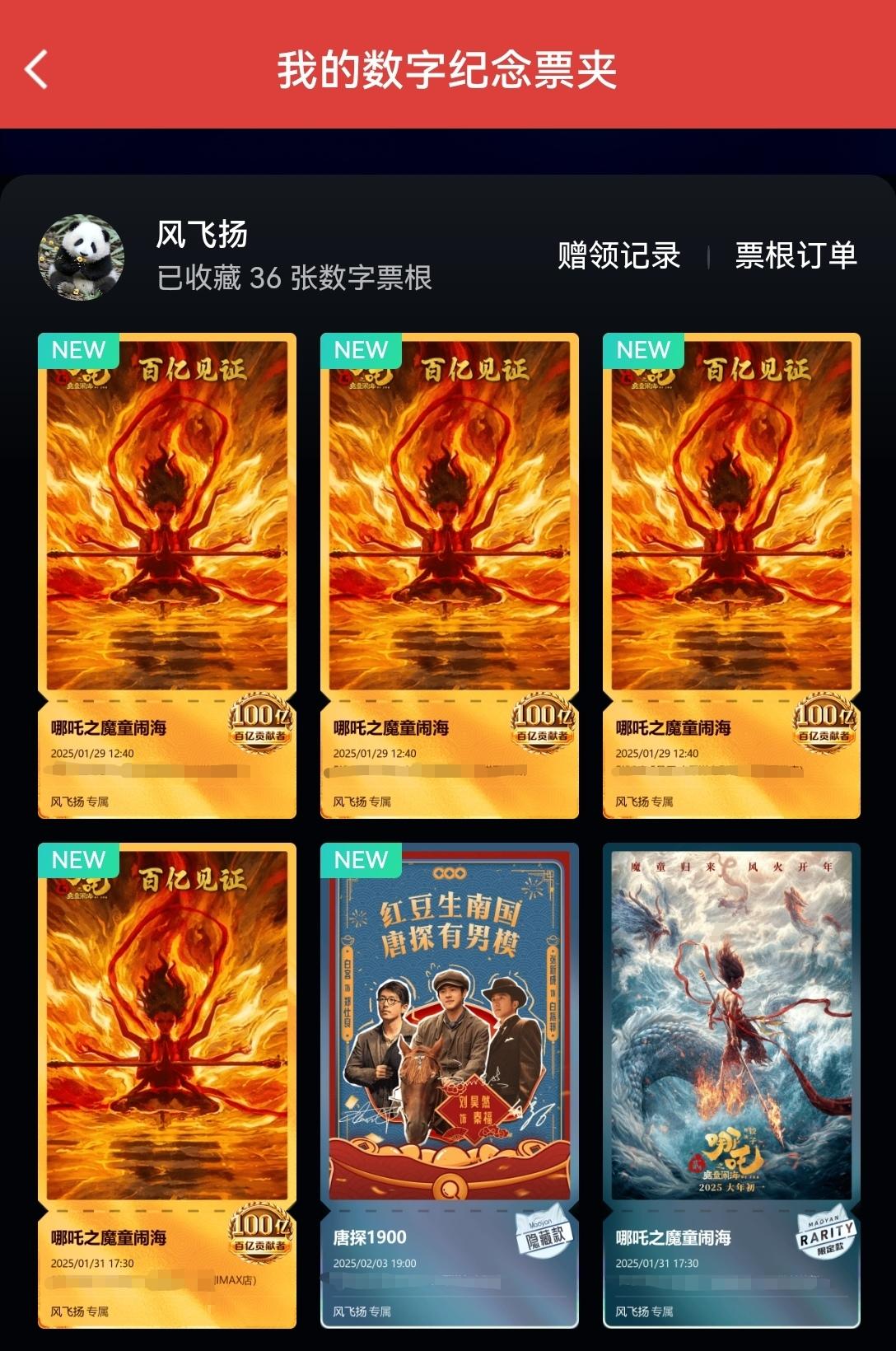Tap the 风飞扬 panda profile avatar
896x1351 pixels.
click(x=81, y=257)
